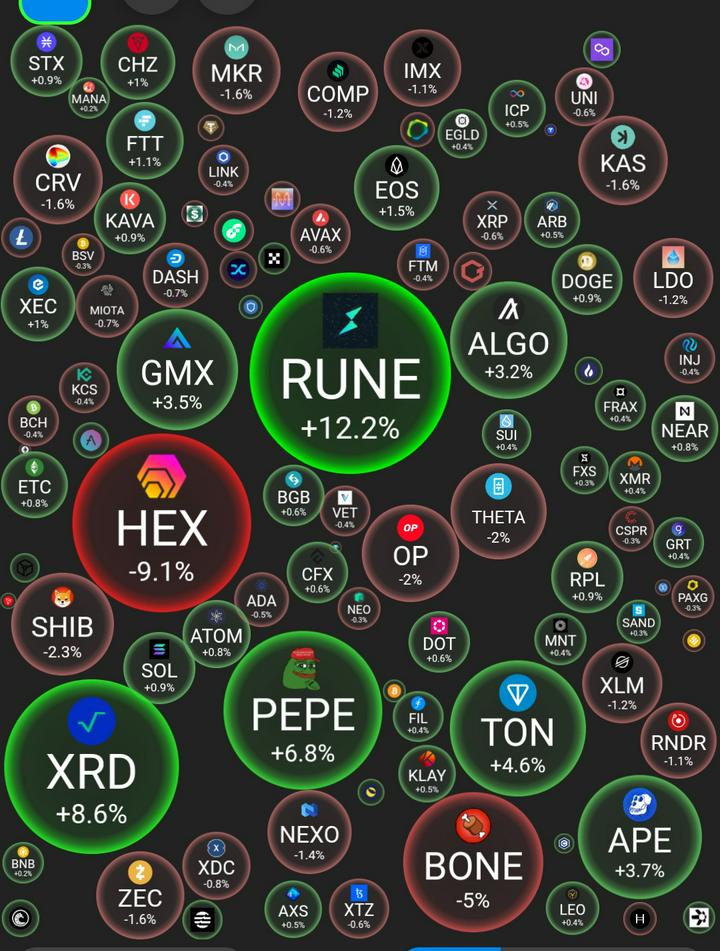This screenshot has height=951, width=720.
Task: Open the GMX bubble
Action: (x=177, y=369)
